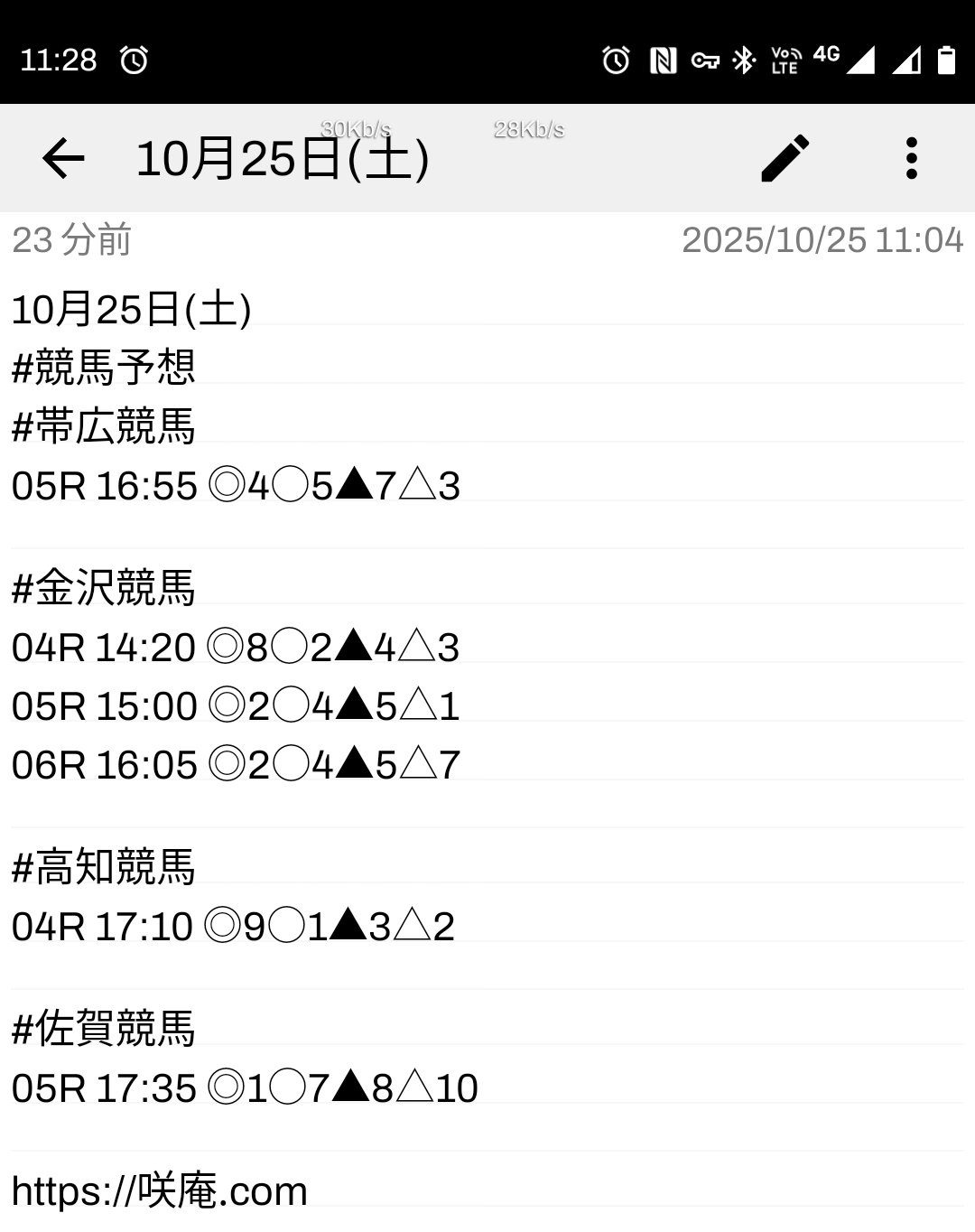Open the overflow menu
The width and height of the screenshot is (975, 1232).
coord(911,159)
